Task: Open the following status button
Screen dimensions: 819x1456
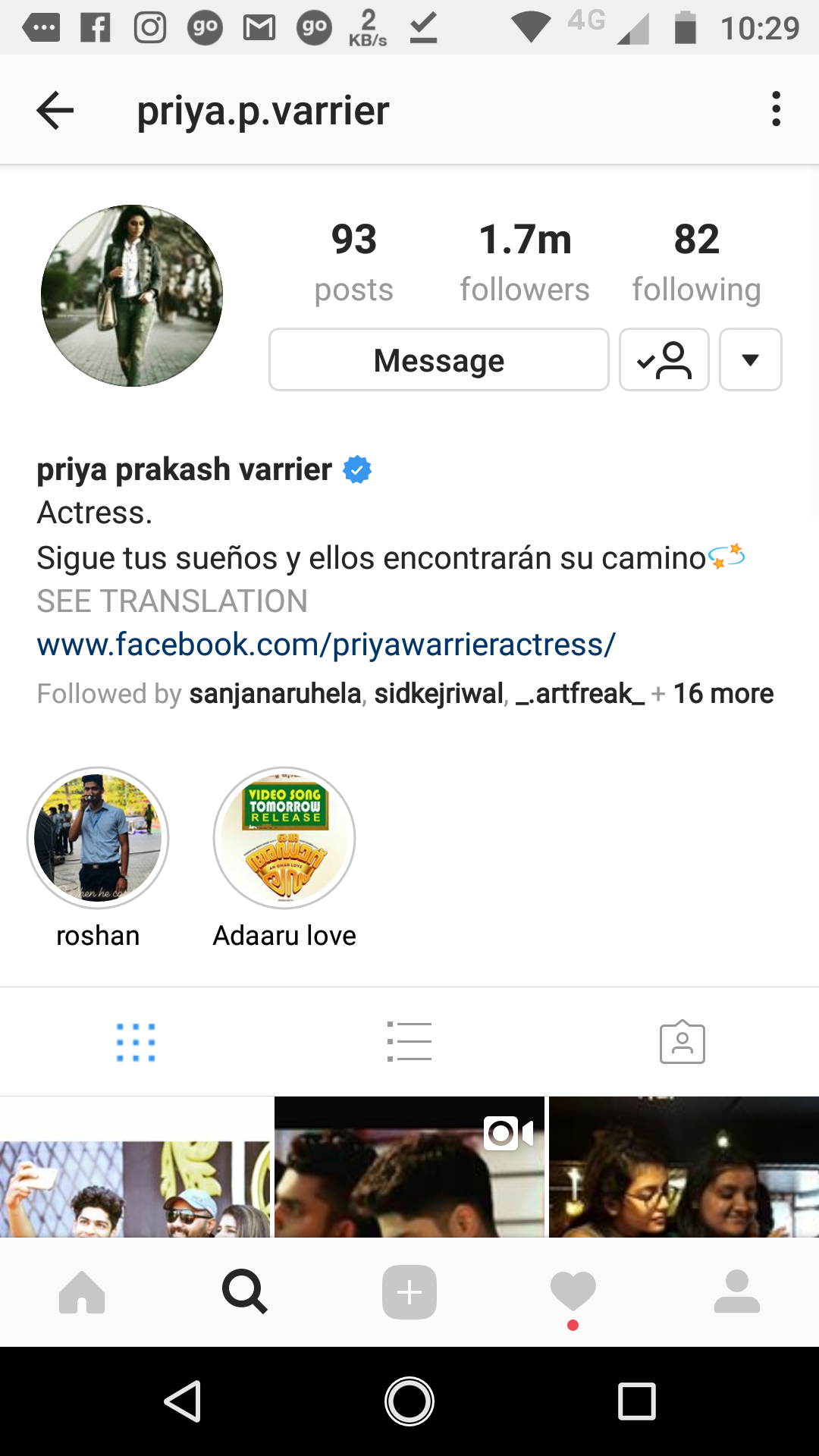Action: click(664, 359)
